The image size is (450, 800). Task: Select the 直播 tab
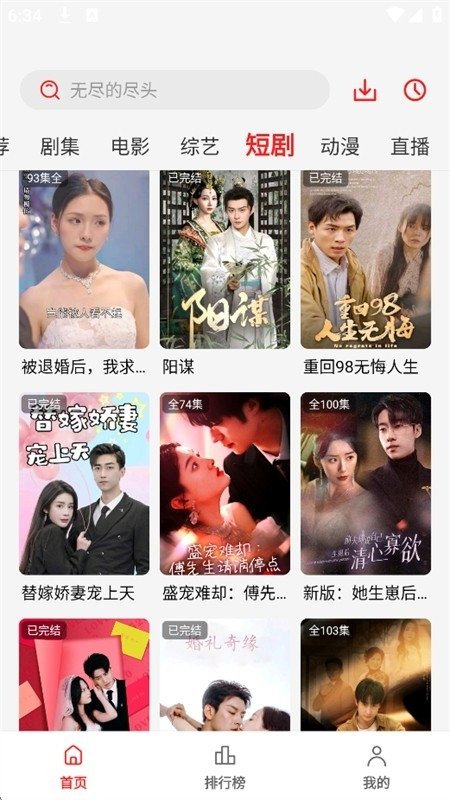pyautogui.click(x=410, y=146)
